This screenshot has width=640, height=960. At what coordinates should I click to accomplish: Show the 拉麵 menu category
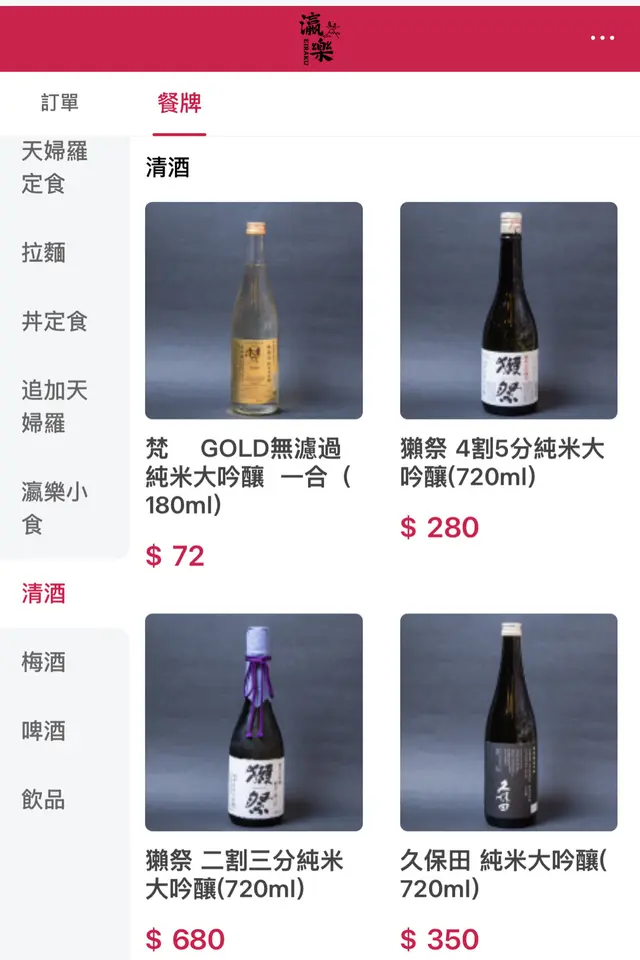click(x=44, y=252)
